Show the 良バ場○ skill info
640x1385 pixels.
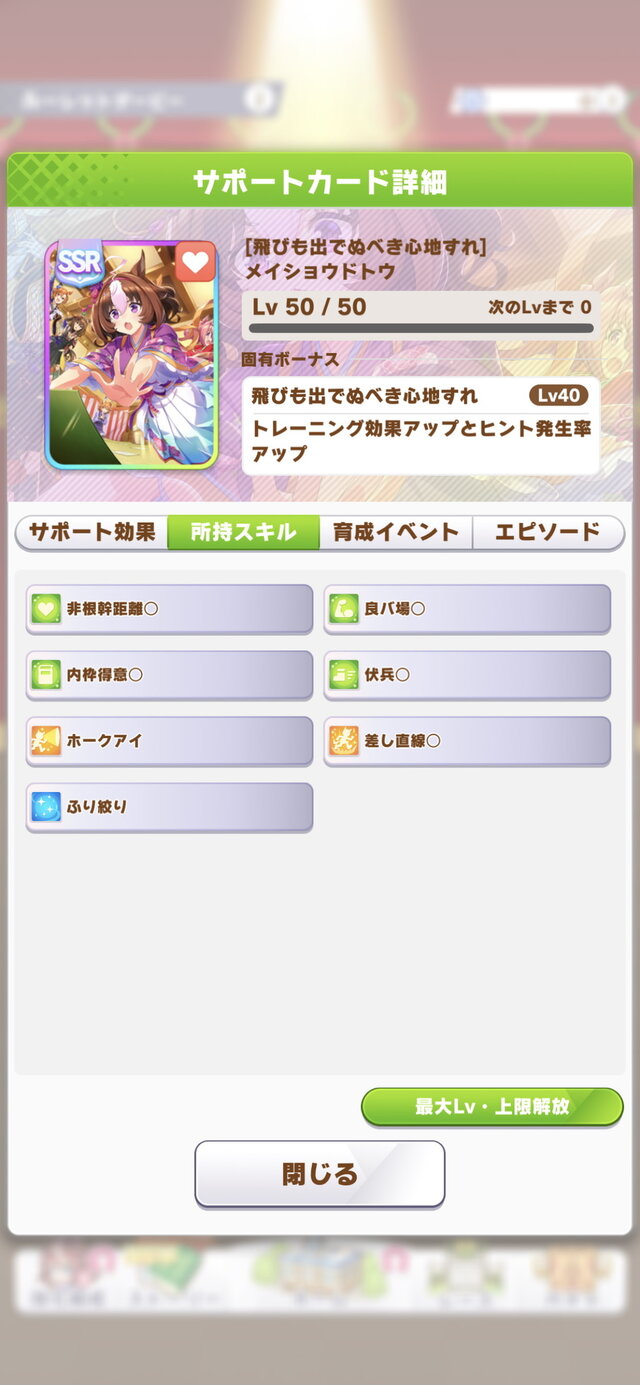(467, 608)
